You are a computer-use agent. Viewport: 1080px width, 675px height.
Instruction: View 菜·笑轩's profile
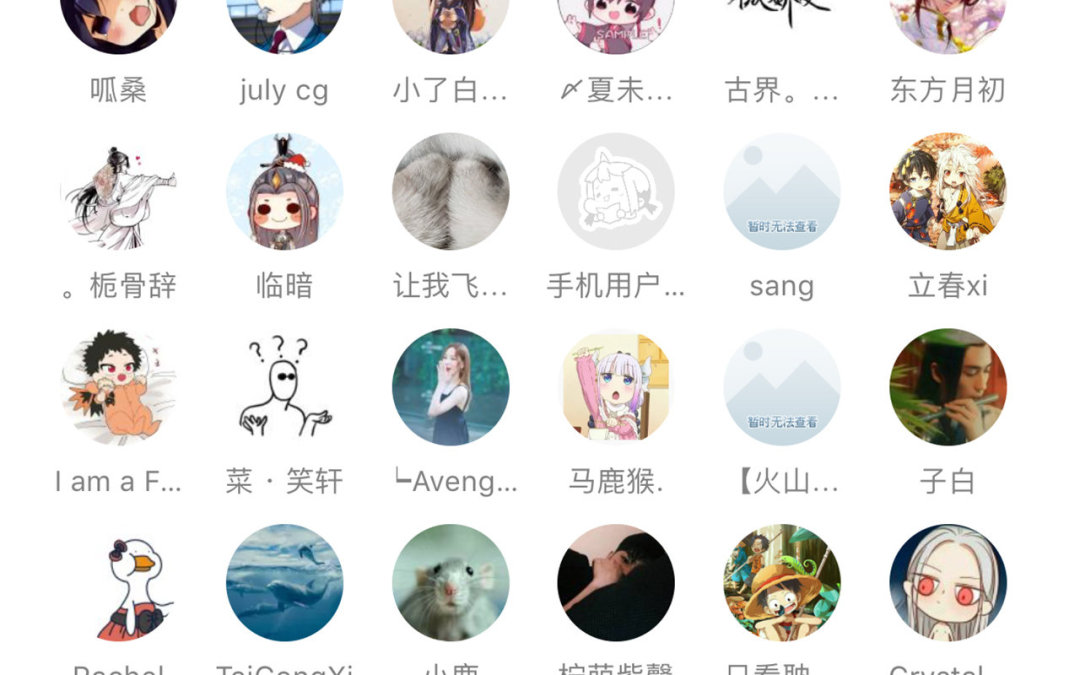(284, 387)
